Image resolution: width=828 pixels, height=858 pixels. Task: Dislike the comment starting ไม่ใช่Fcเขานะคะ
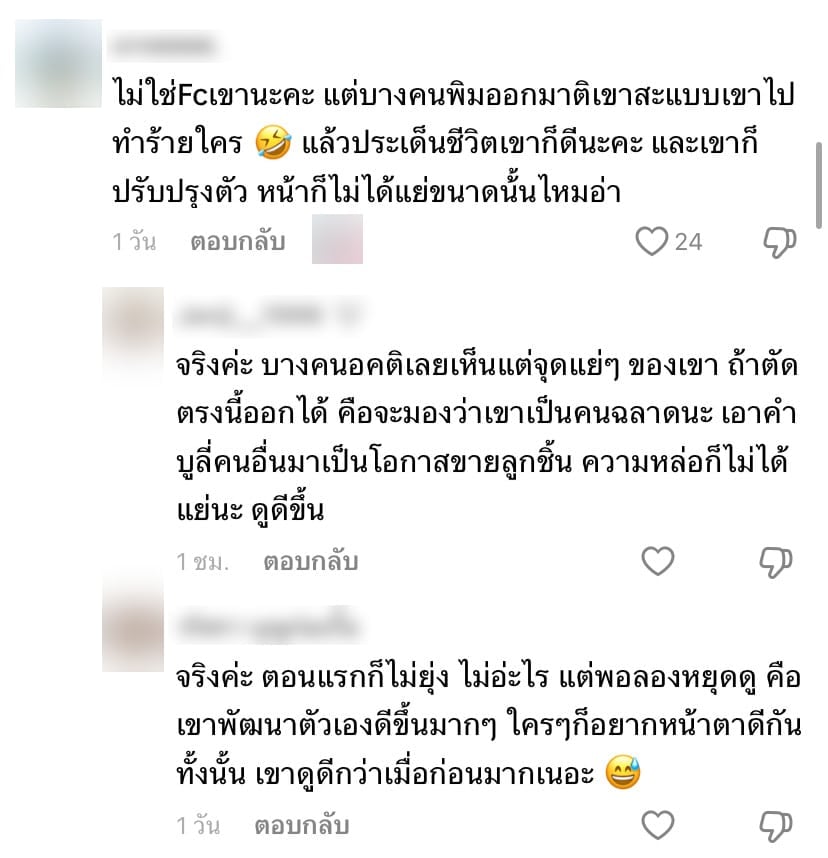point(779,241)
